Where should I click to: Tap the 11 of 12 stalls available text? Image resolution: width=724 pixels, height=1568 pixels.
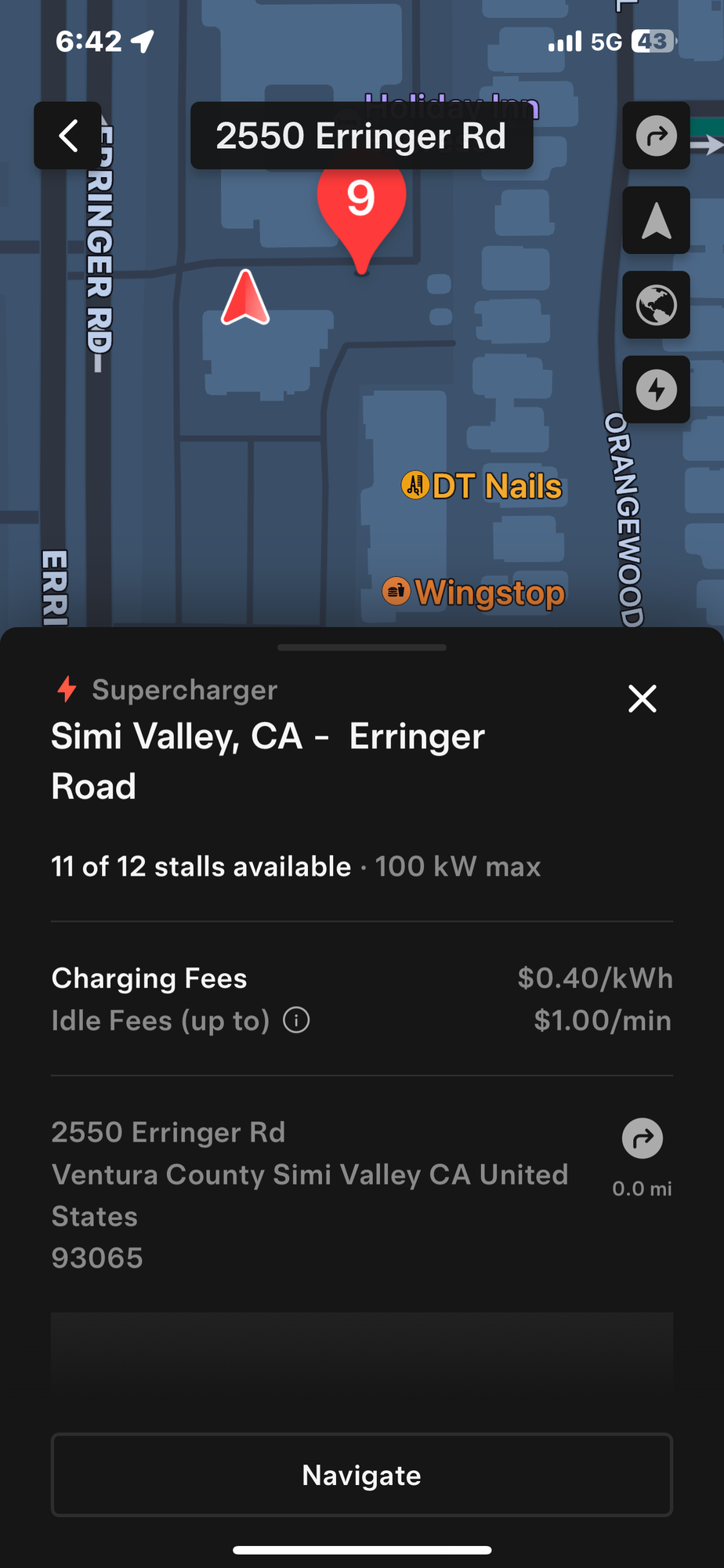tap(201, 866)
